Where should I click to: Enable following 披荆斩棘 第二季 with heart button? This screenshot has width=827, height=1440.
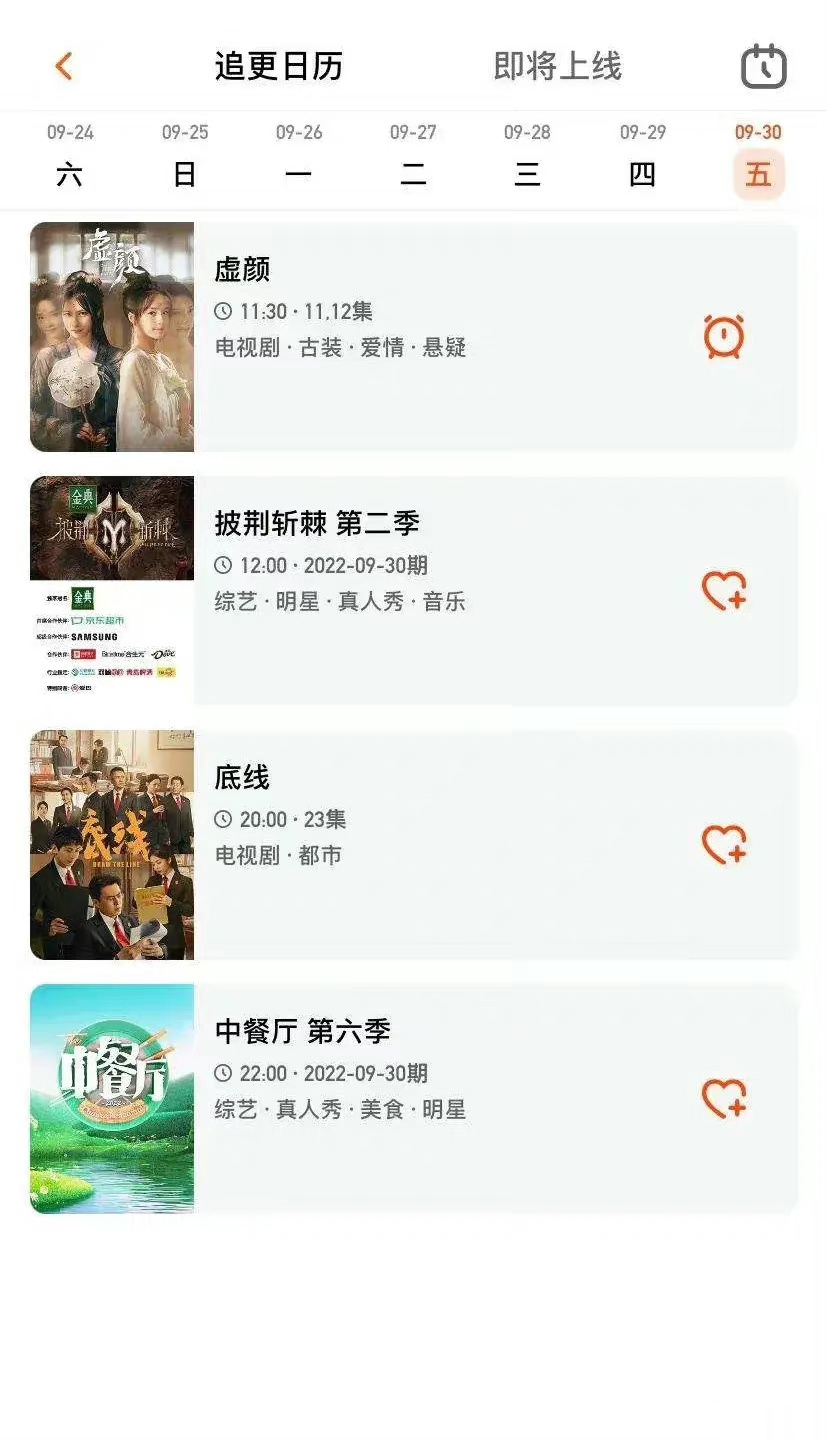coord(724,590)
